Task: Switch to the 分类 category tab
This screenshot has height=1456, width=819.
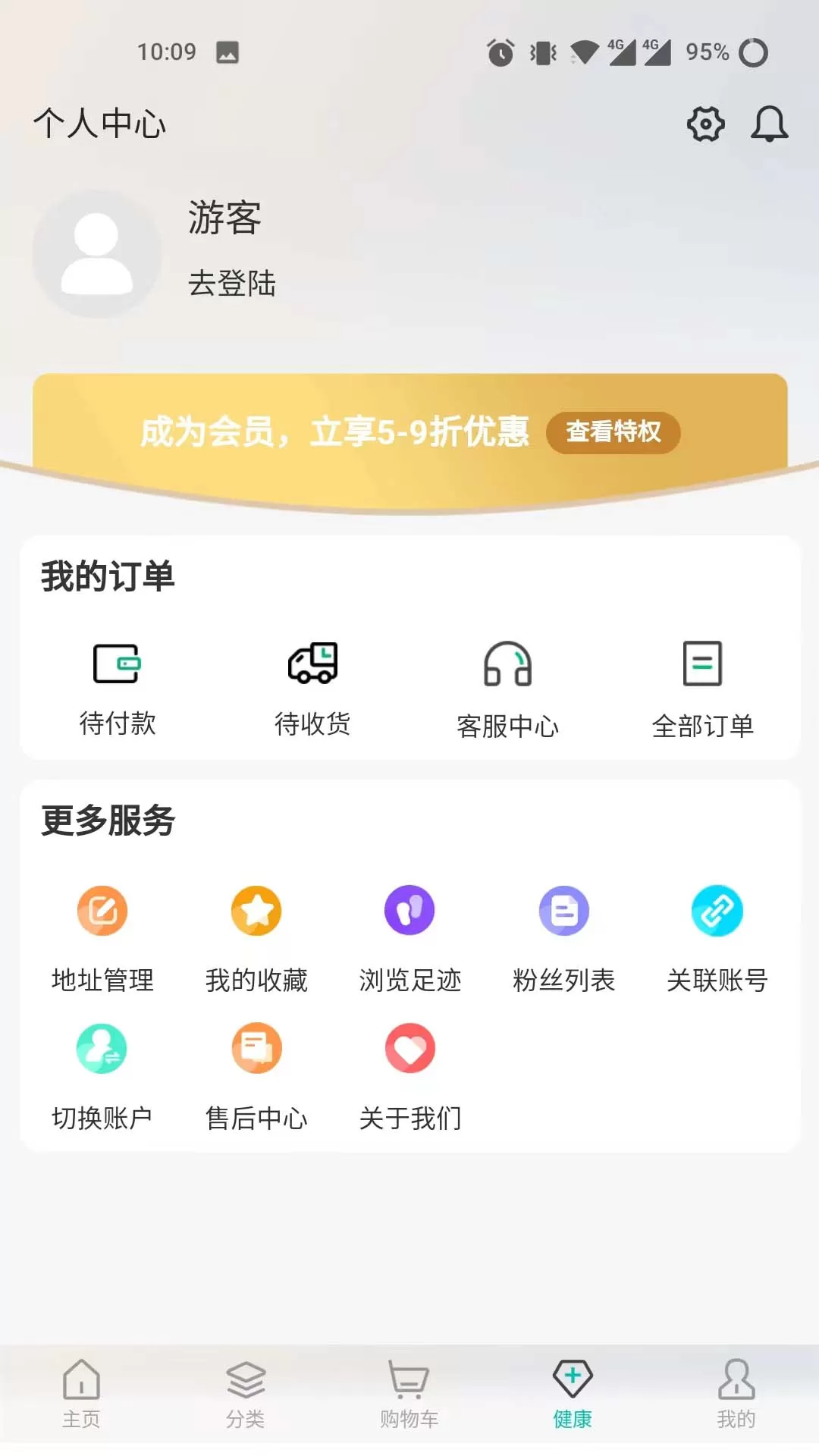Action: click(x=245, y=1394)
